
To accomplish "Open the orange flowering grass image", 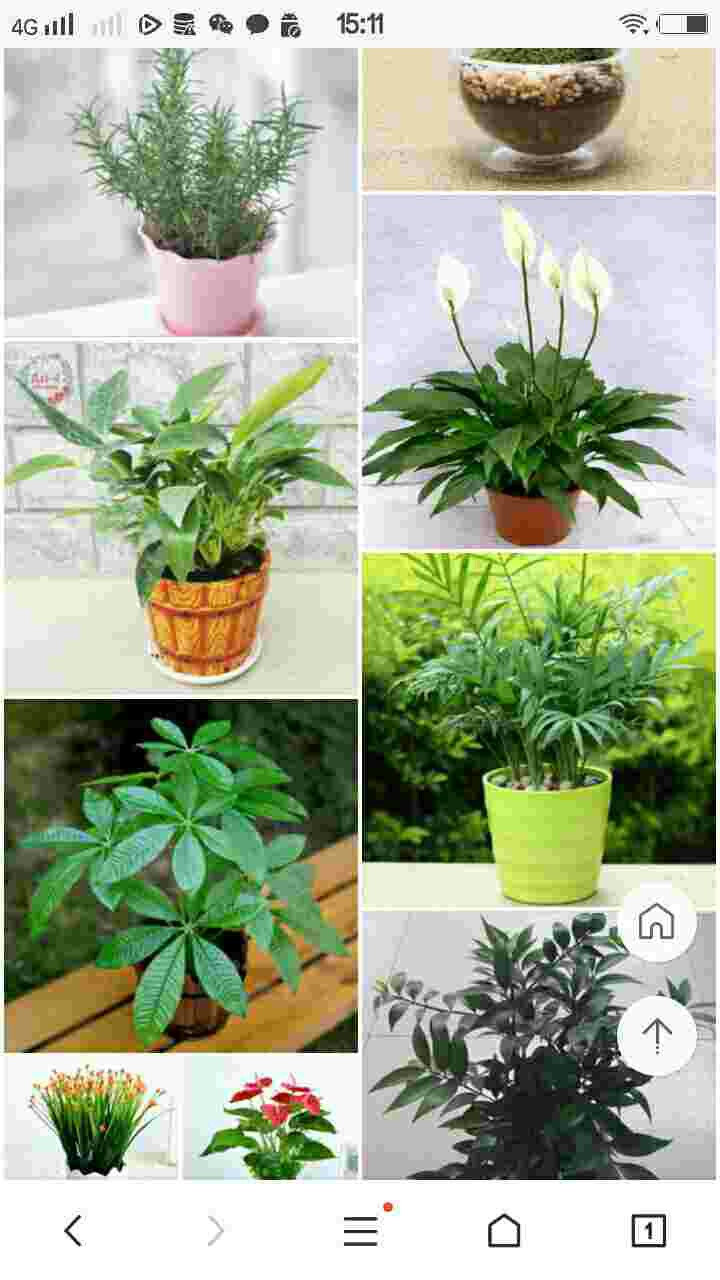I will [x=92, y=1117].
